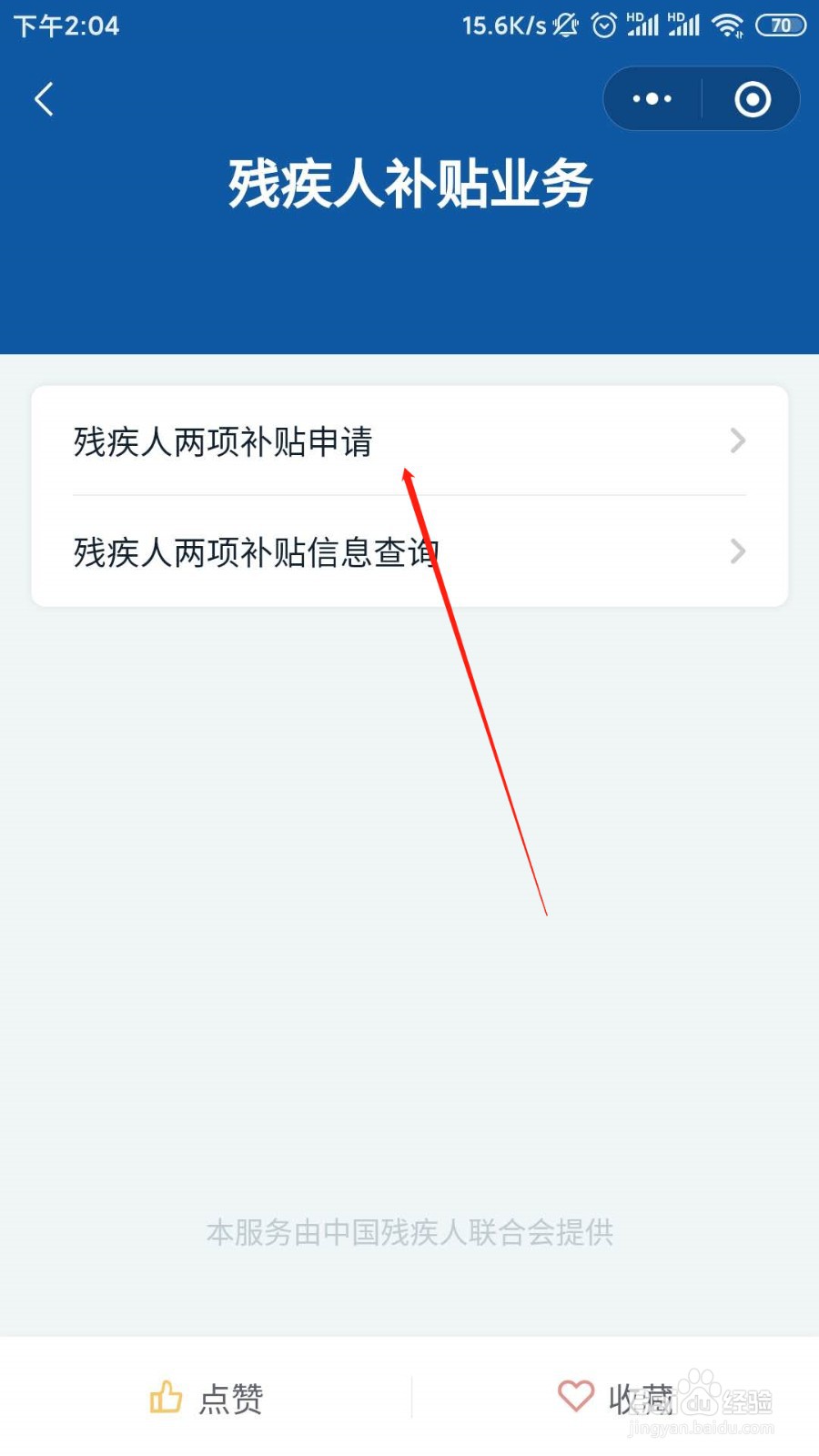This screenshot has height=1456, width=819.
Task: Tap the circular exit icon in capsule
Action: [752, 99]
